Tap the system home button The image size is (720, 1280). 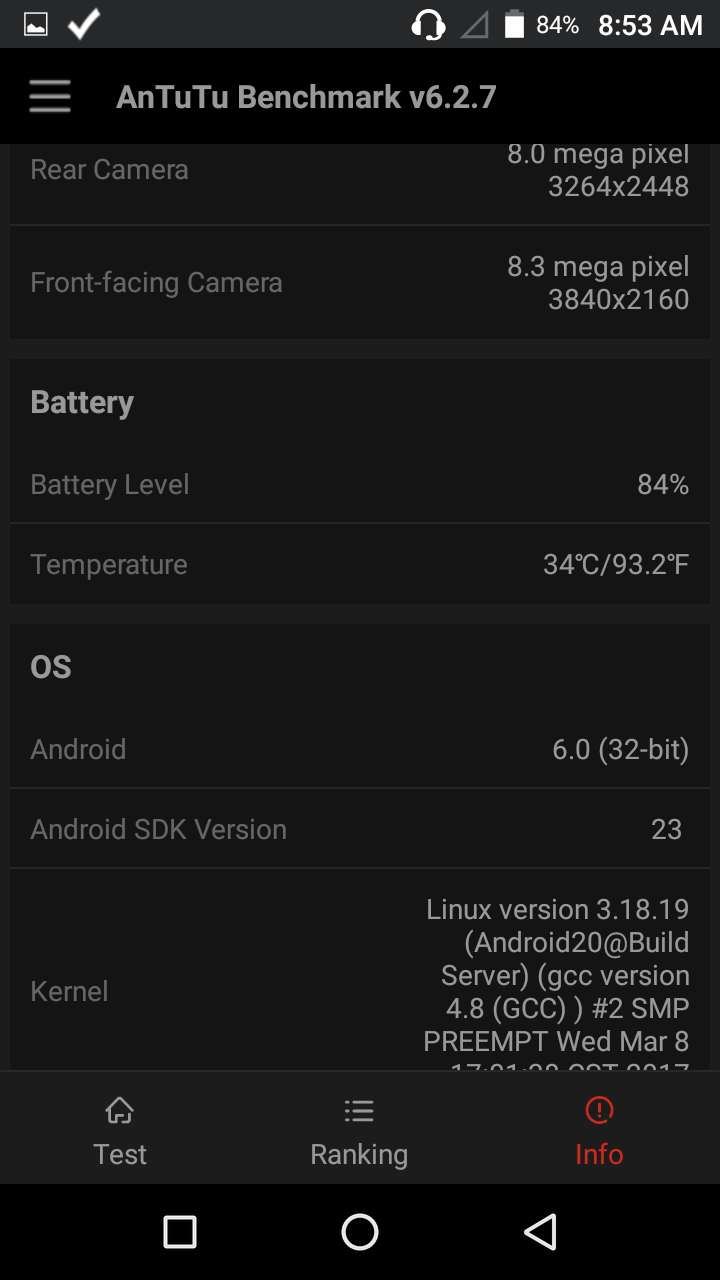click(x=360, y=1232)
